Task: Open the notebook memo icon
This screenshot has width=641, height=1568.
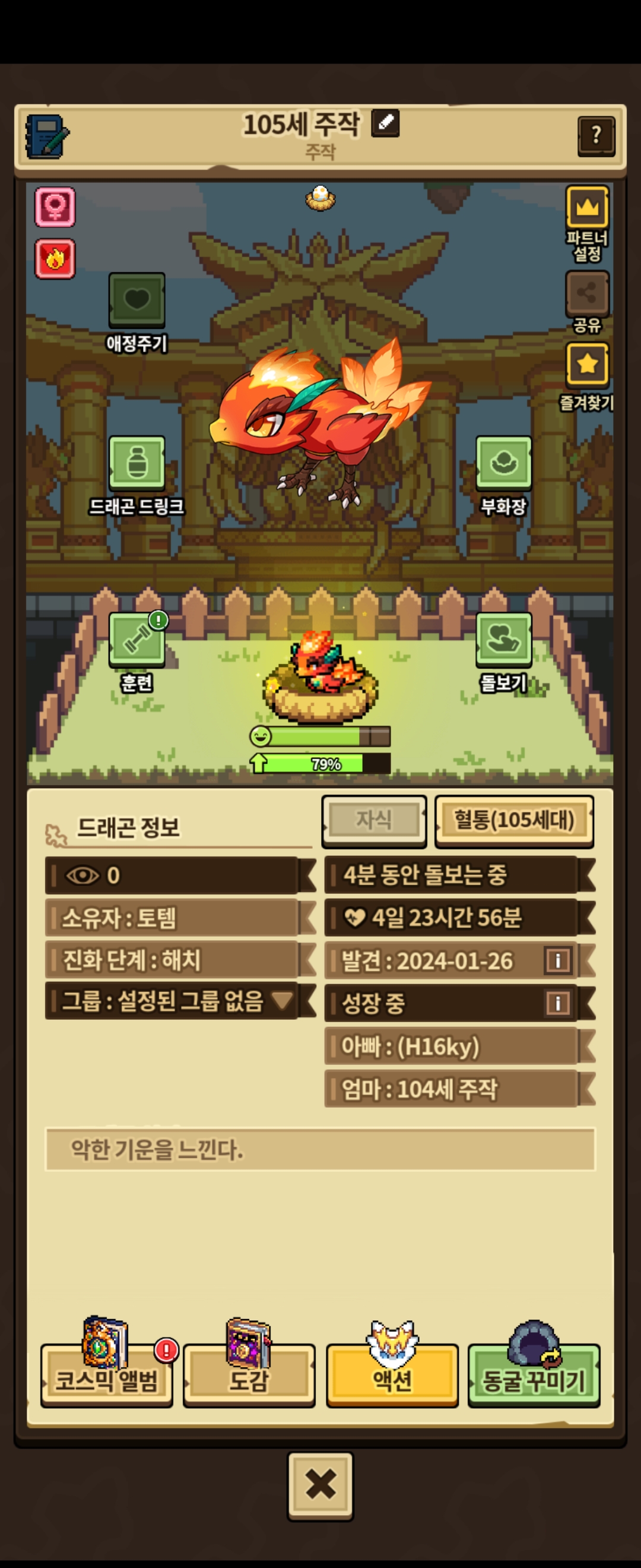Action: 47,137
